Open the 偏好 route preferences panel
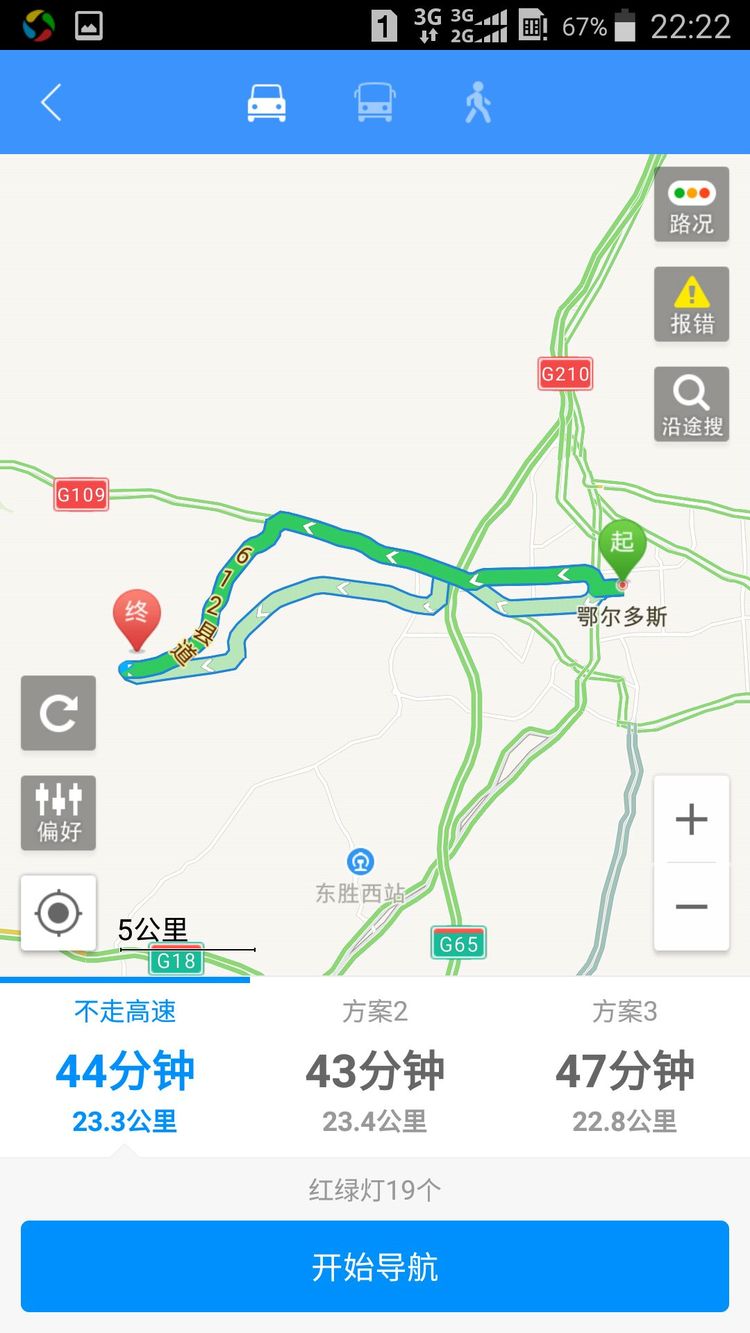This screenshot has width=750, height=1333. click(57, 813)
